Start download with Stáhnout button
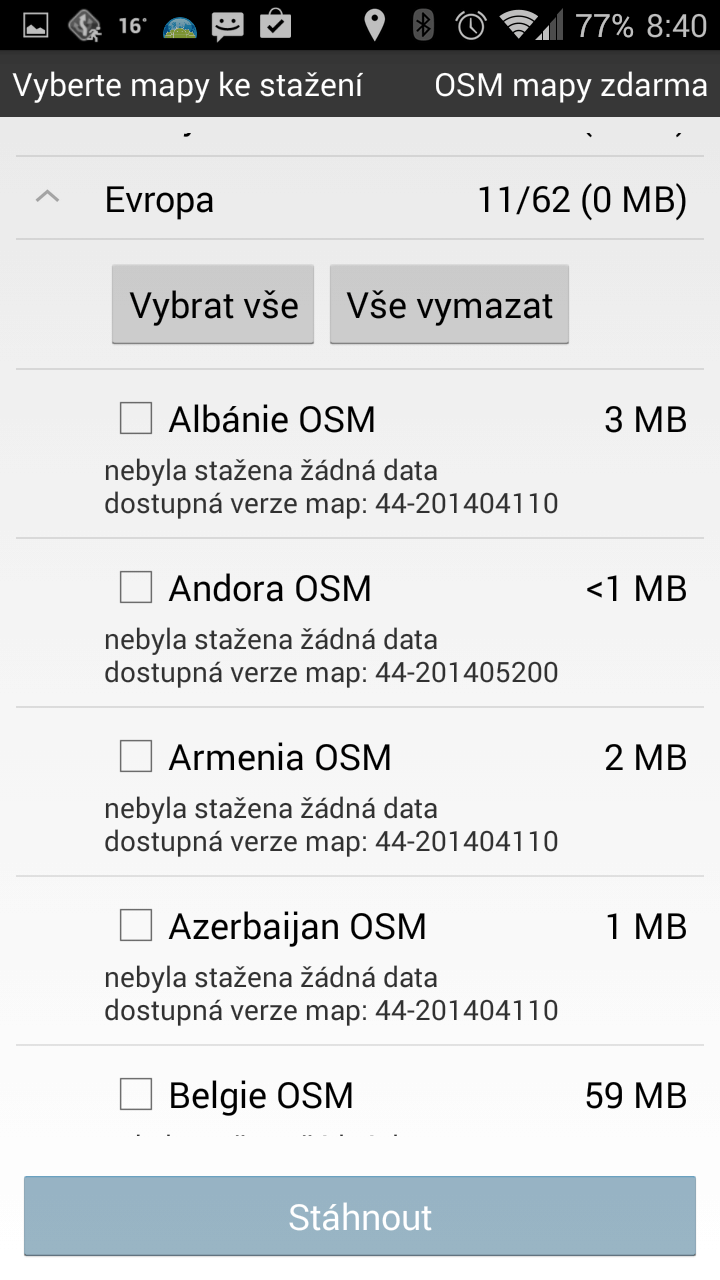Viewport: 720px width, 1280px height. [360, 1216]
